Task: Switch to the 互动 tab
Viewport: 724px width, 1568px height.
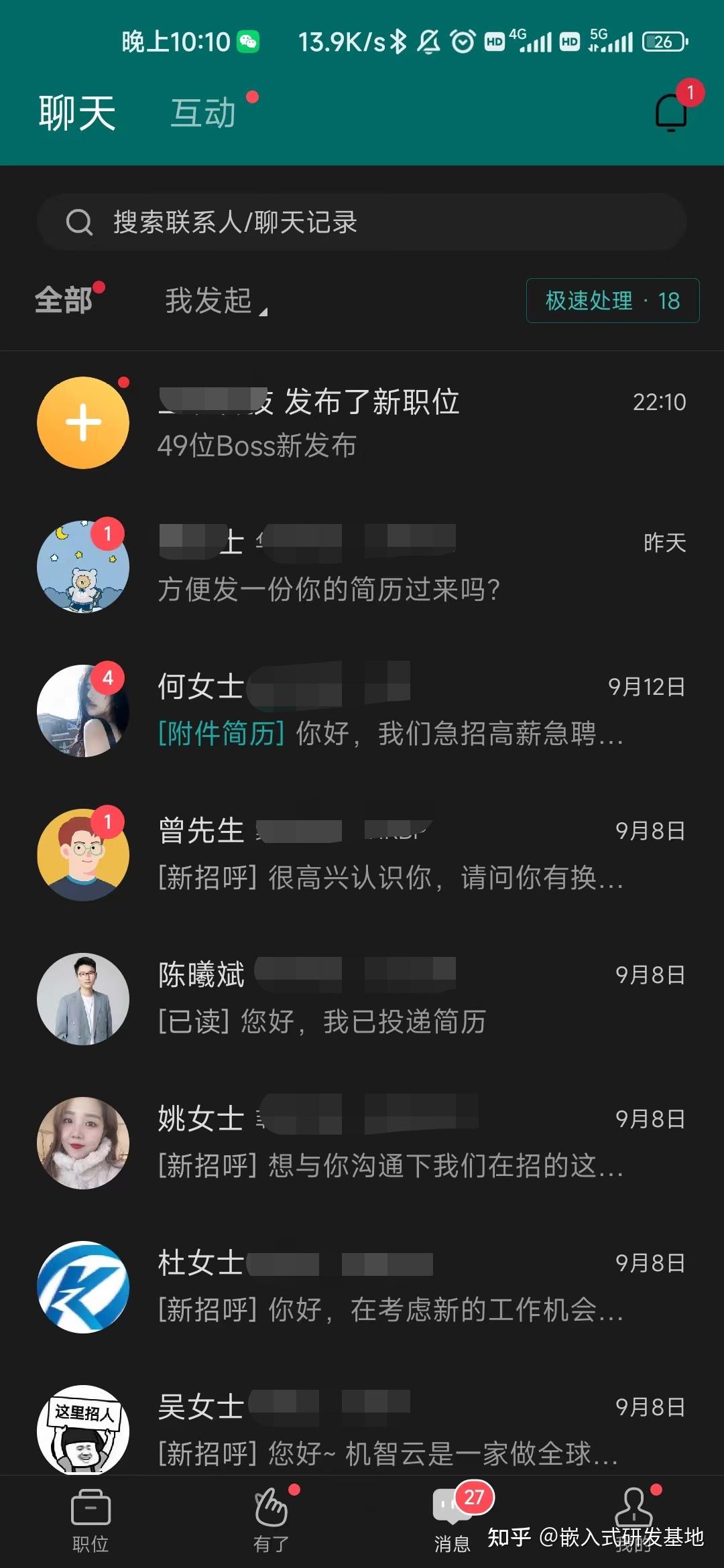Action: pyautogui.click(x=204, y=113)
